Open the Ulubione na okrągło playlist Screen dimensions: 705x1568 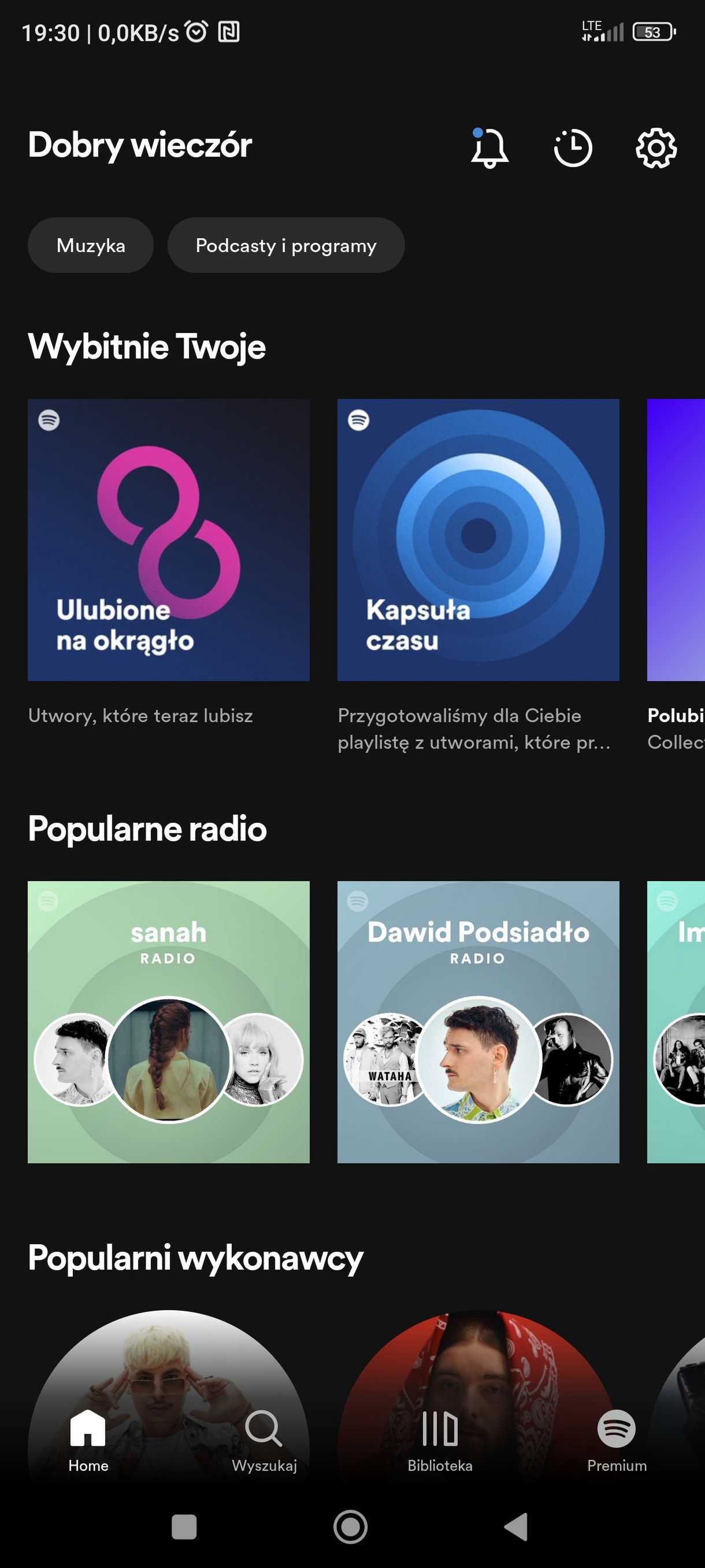point(169,540)
